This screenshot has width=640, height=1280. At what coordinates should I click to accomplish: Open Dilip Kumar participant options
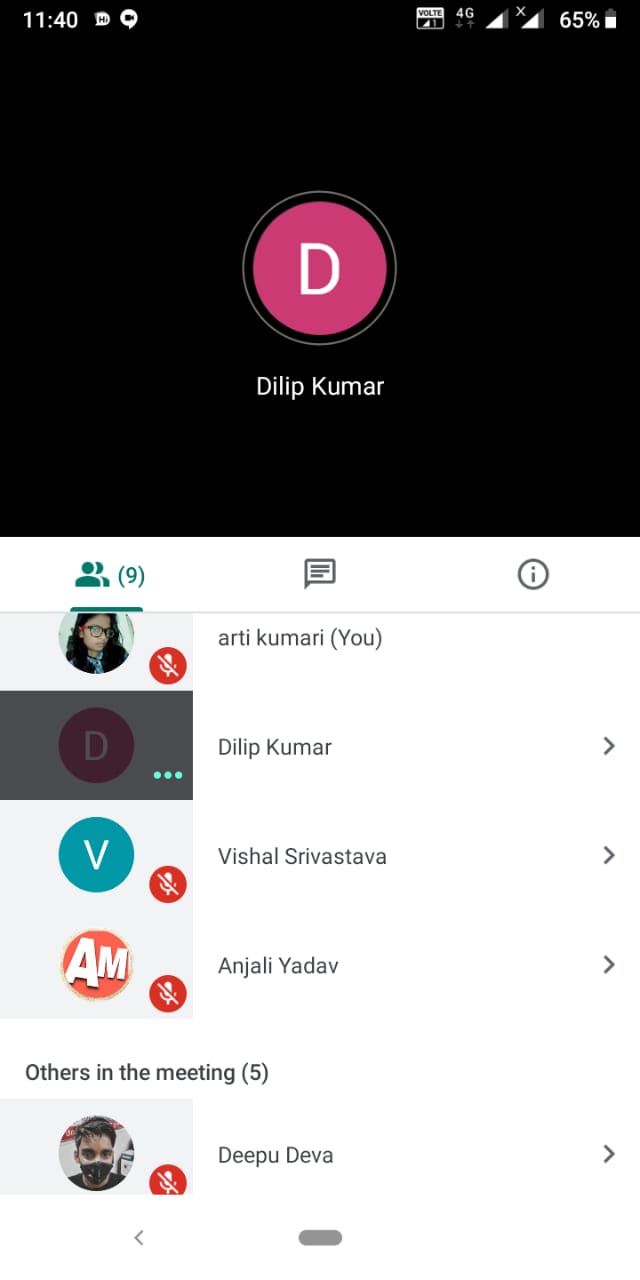coord(608,746)
